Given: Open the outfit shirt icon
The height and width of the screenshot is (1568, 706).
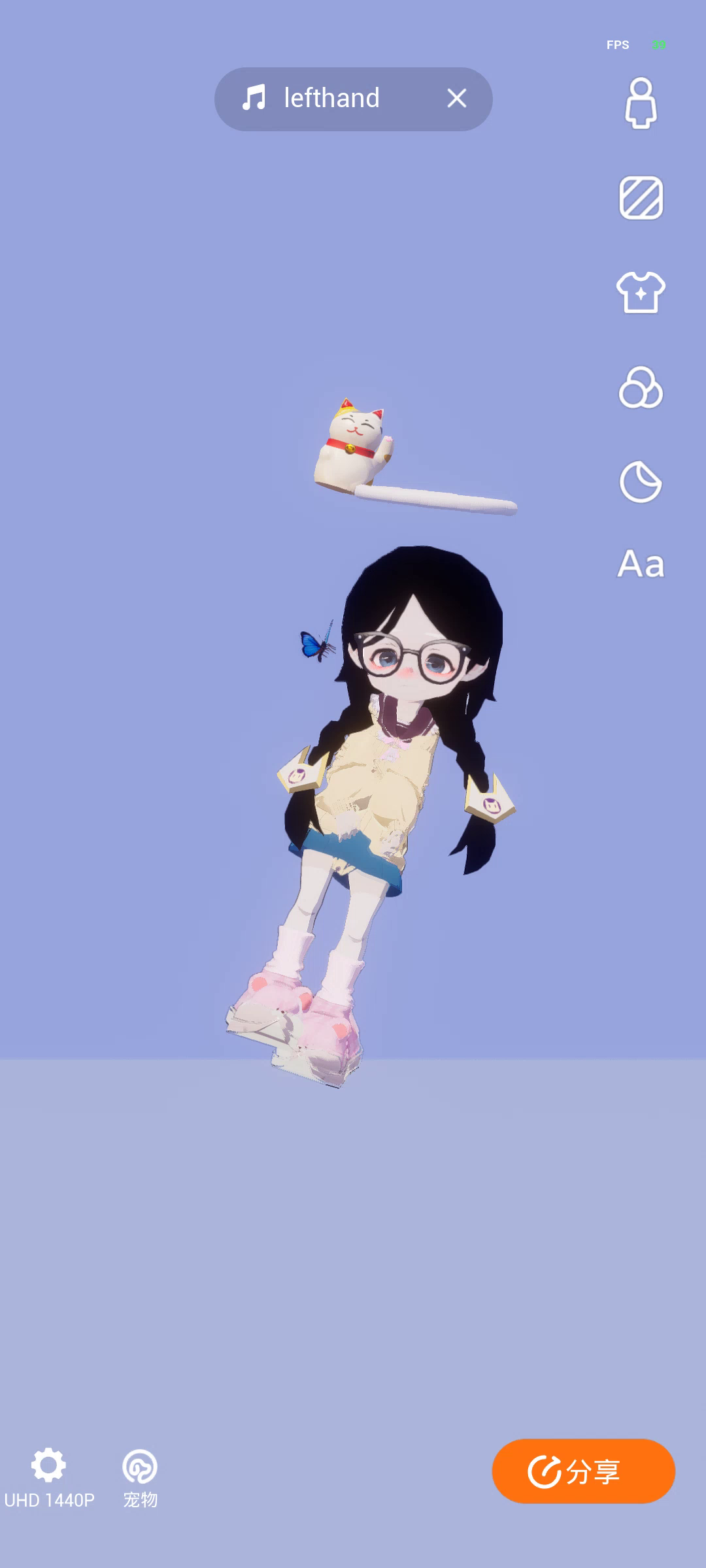Looking at the screenshot, I should click(641, 292).
